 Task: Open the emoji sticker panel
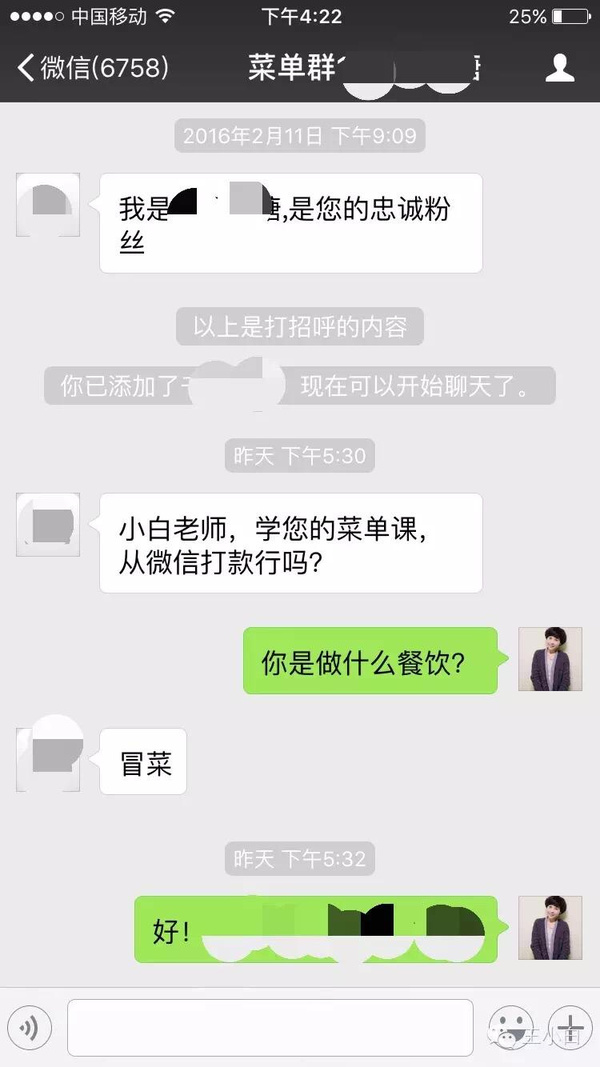511,1026
